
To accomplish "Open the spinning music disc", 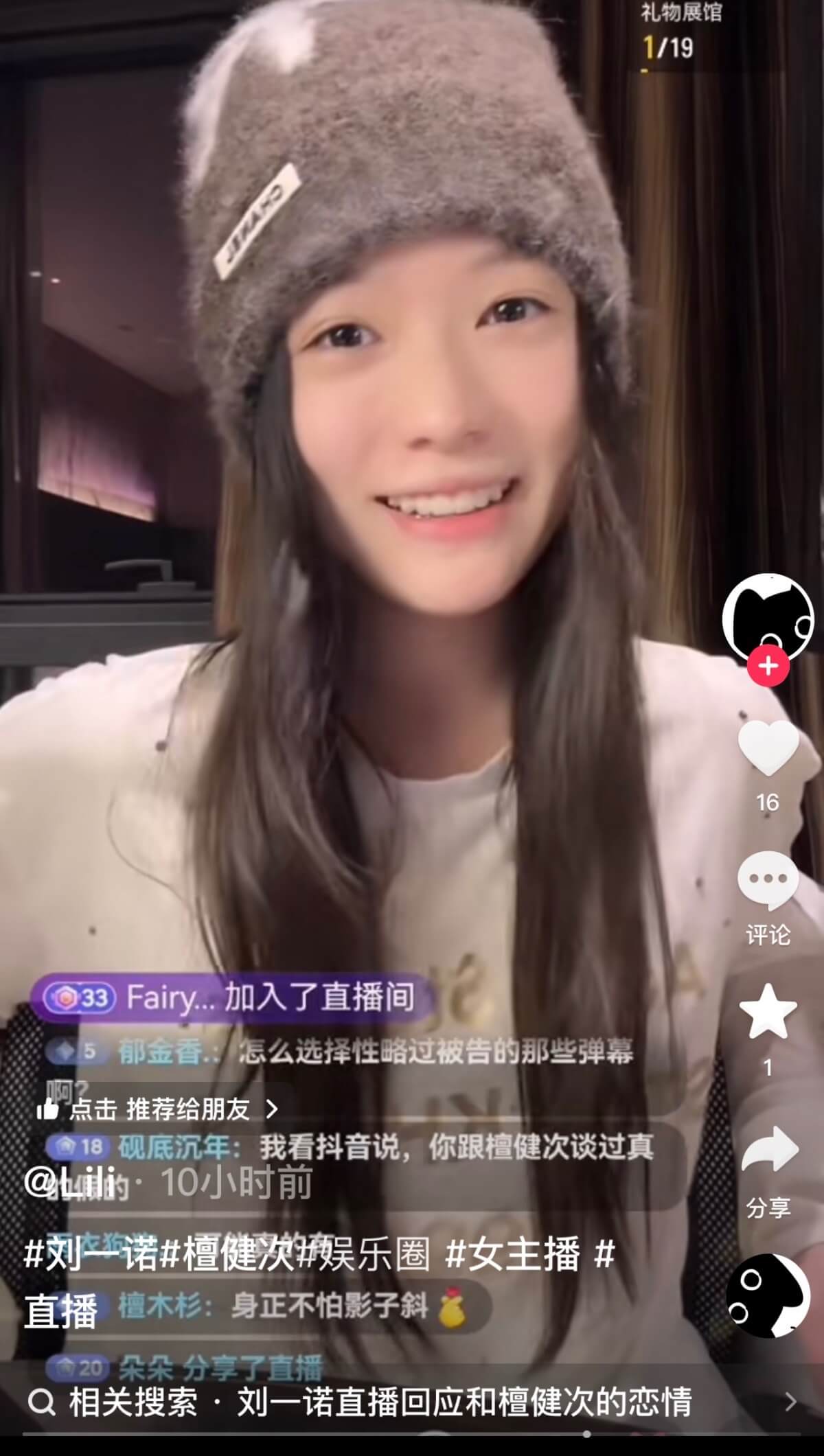I will pyautogui.click(x=768, y=1295).
